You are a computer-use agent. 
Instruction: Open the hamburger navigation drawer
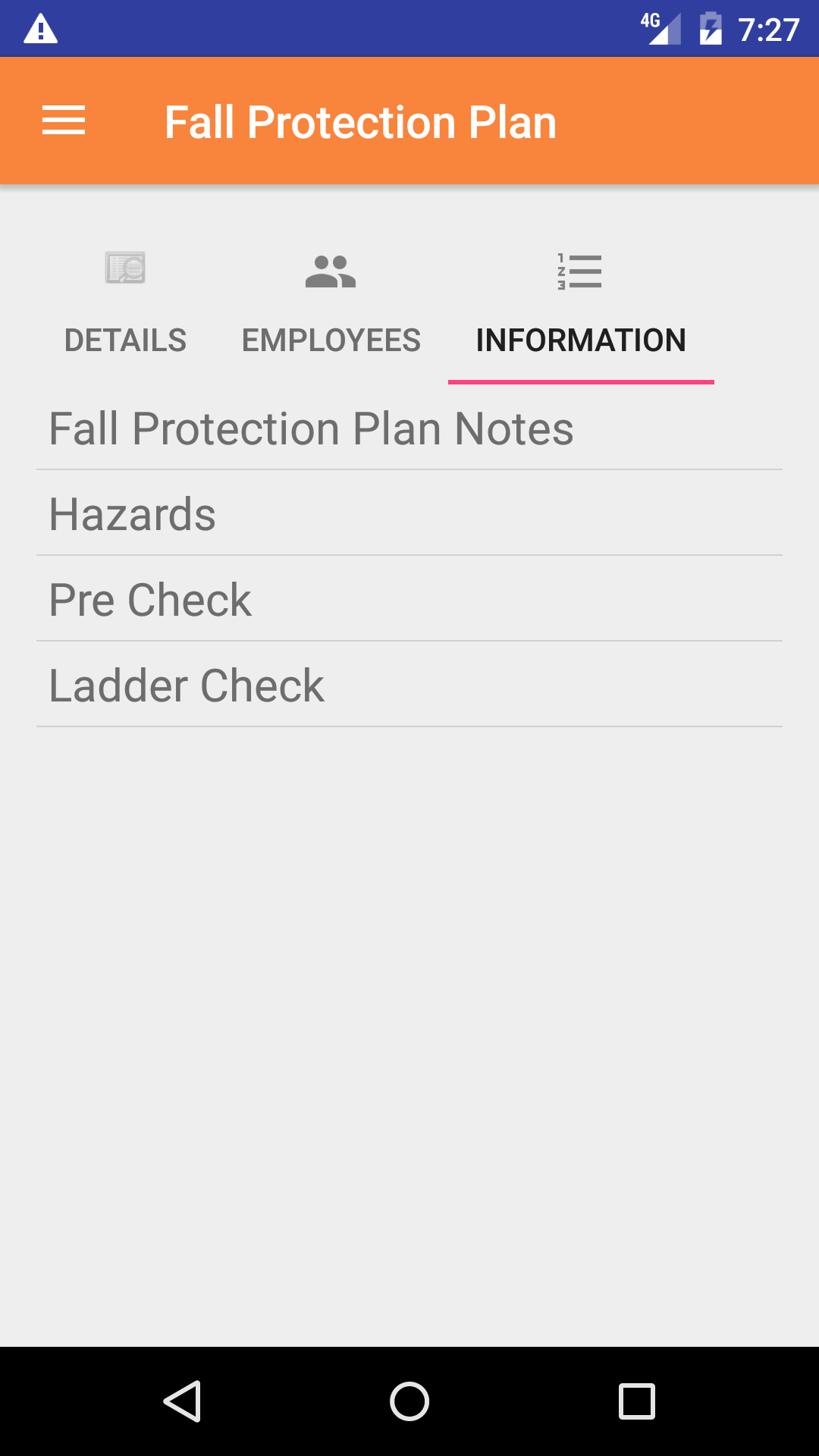point(64,121)
